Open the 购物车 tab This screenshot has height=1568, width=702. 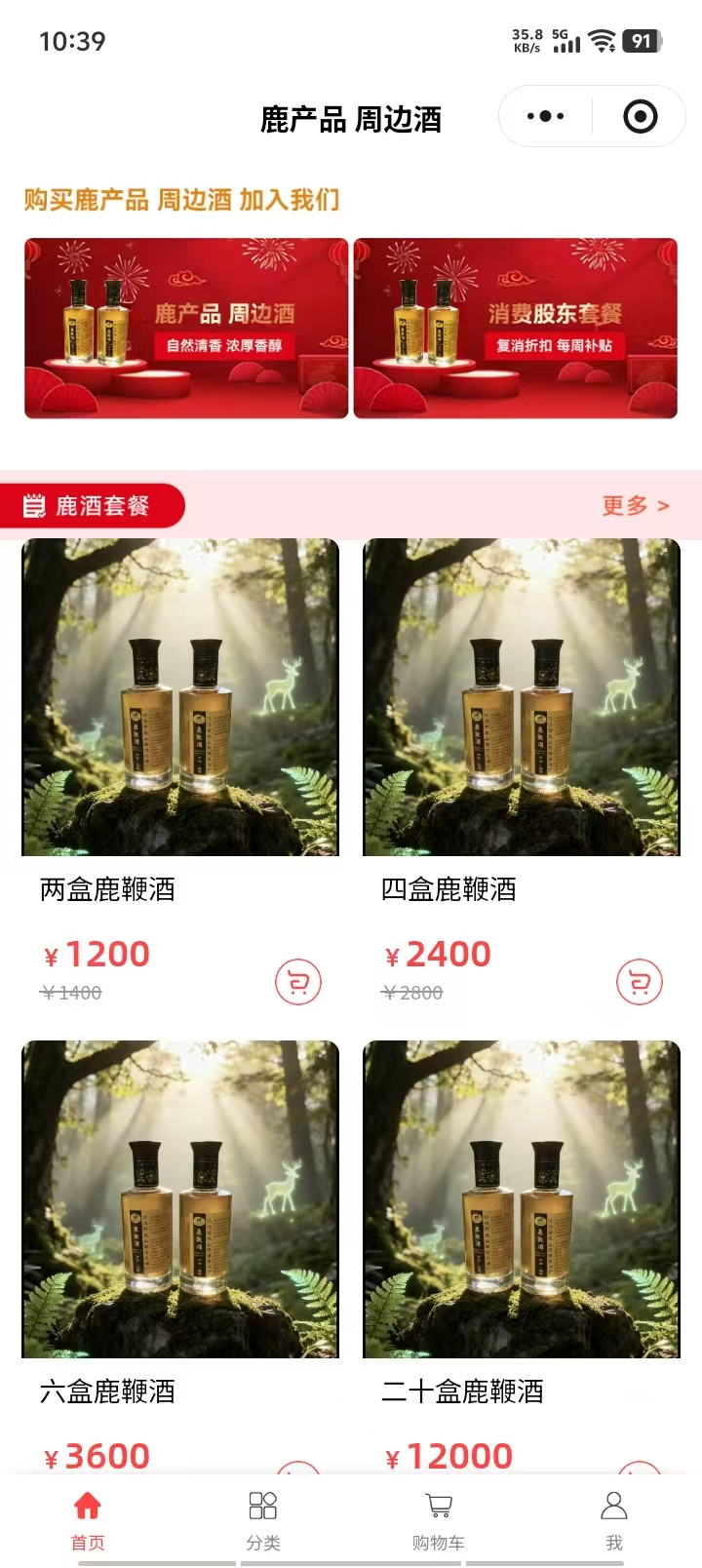[x=438, y=1519]
